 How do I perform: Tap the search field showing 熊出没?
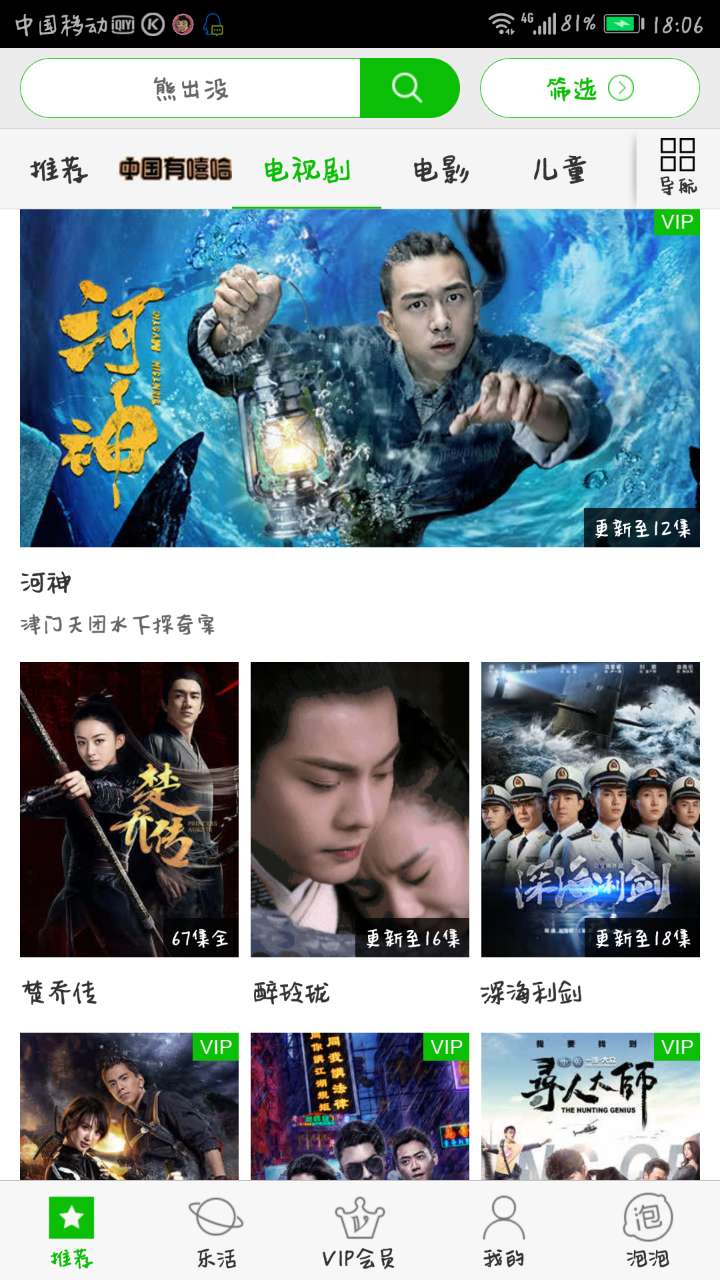(190, 88)
